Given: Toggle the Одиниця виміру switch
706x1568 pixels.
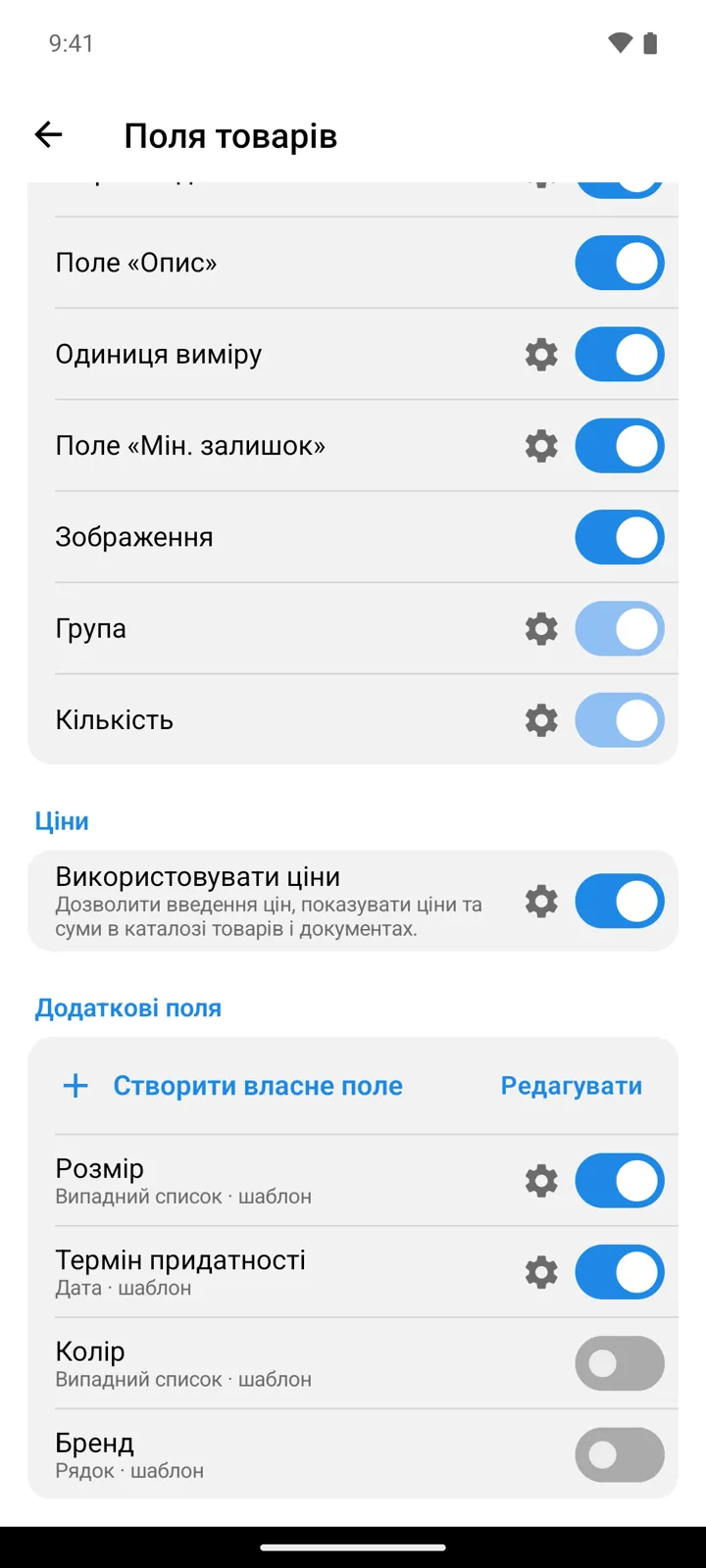Looking at the screenshot, I should (620, 354).
